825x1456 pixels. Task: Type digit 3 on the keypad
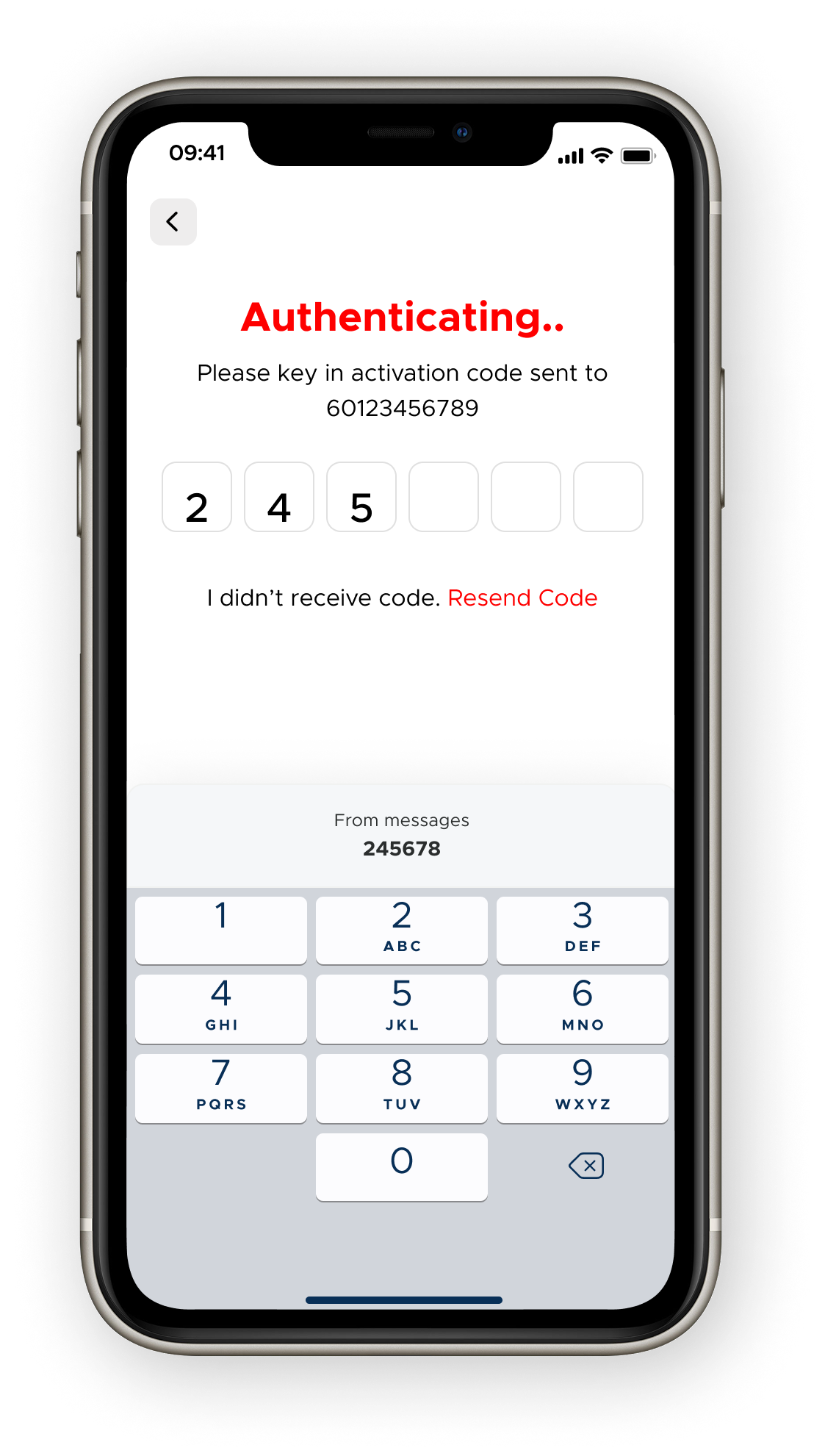(582, 930)
